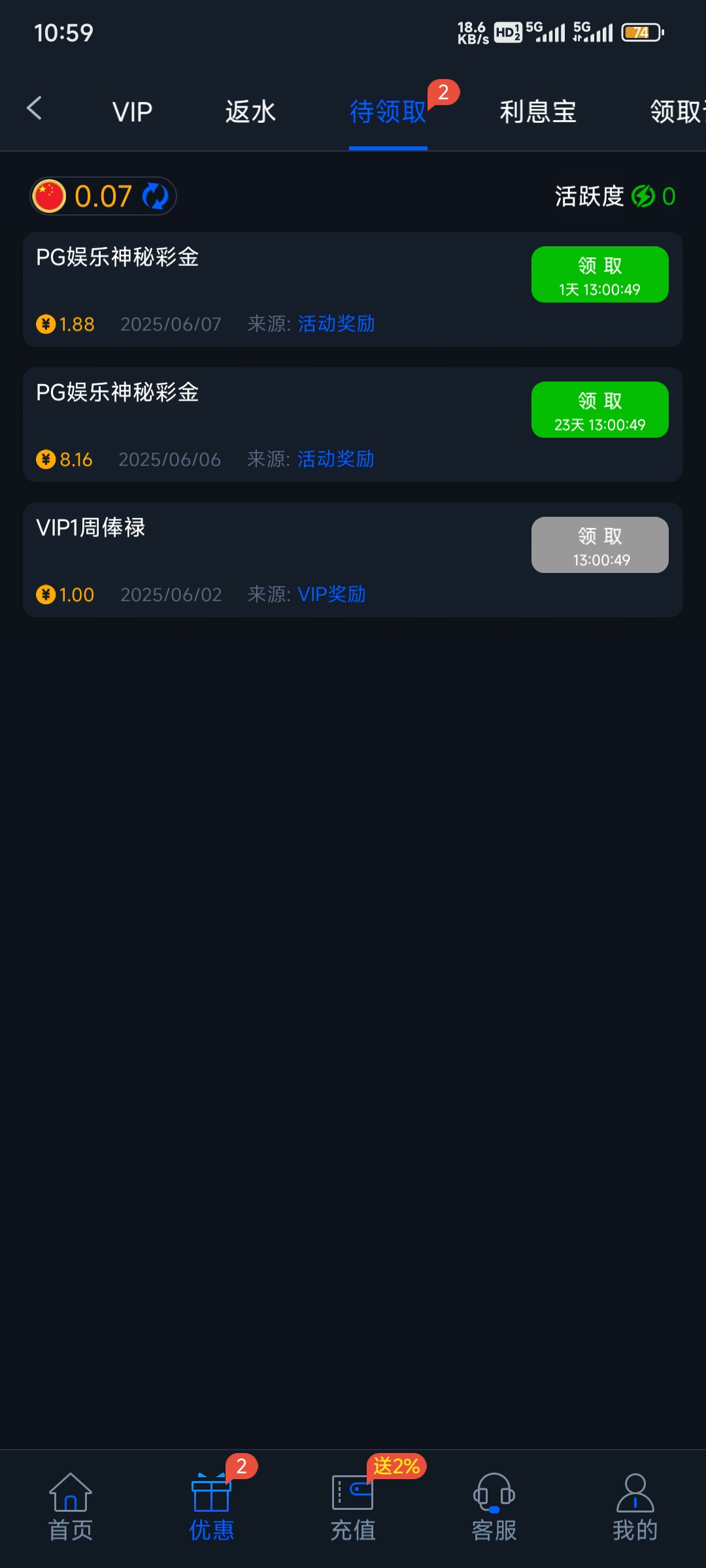Viewport: 706px width, 1568px height.
Task: Open the VIP奖励 source link
Action: point(331,595)
